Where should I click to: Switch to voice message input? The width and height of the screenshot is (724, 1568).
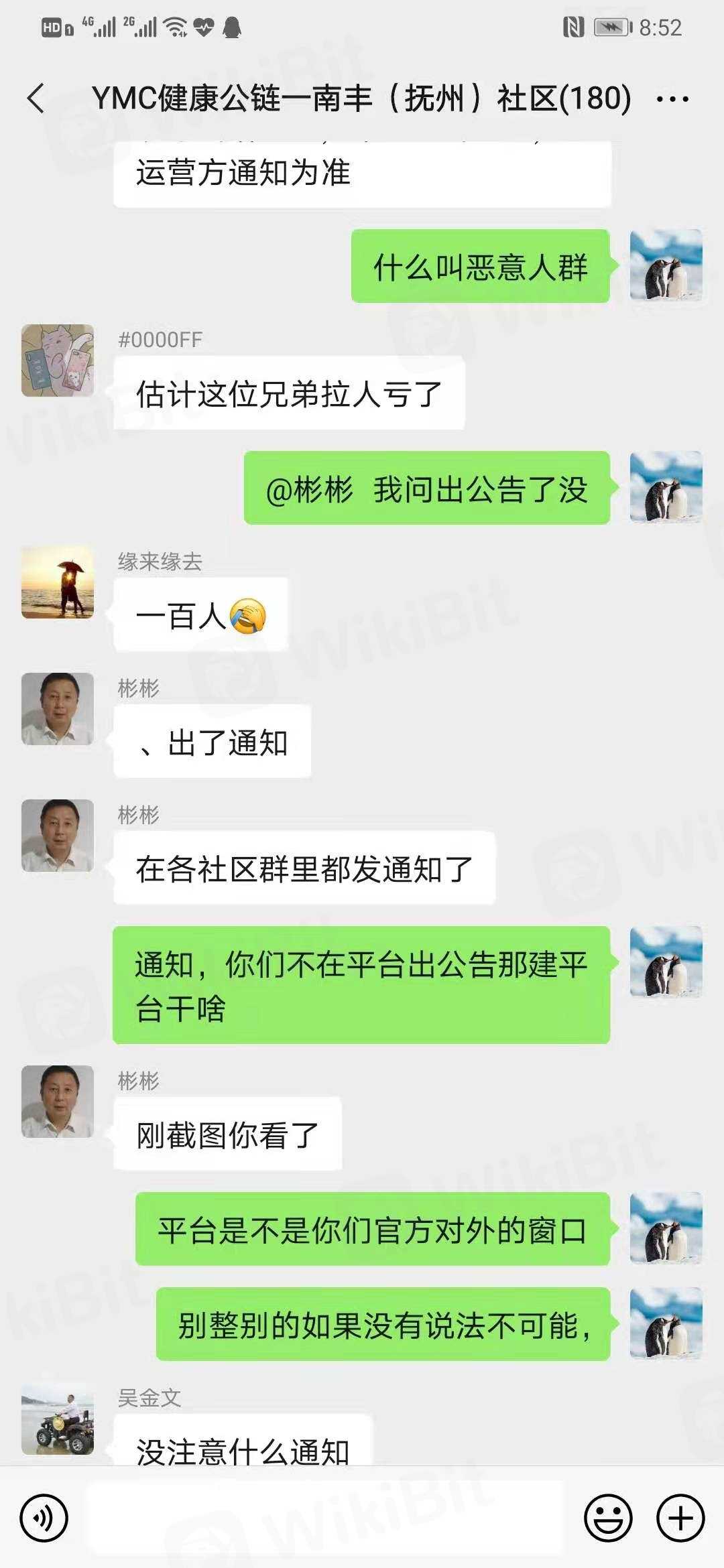pos(44,1518)
